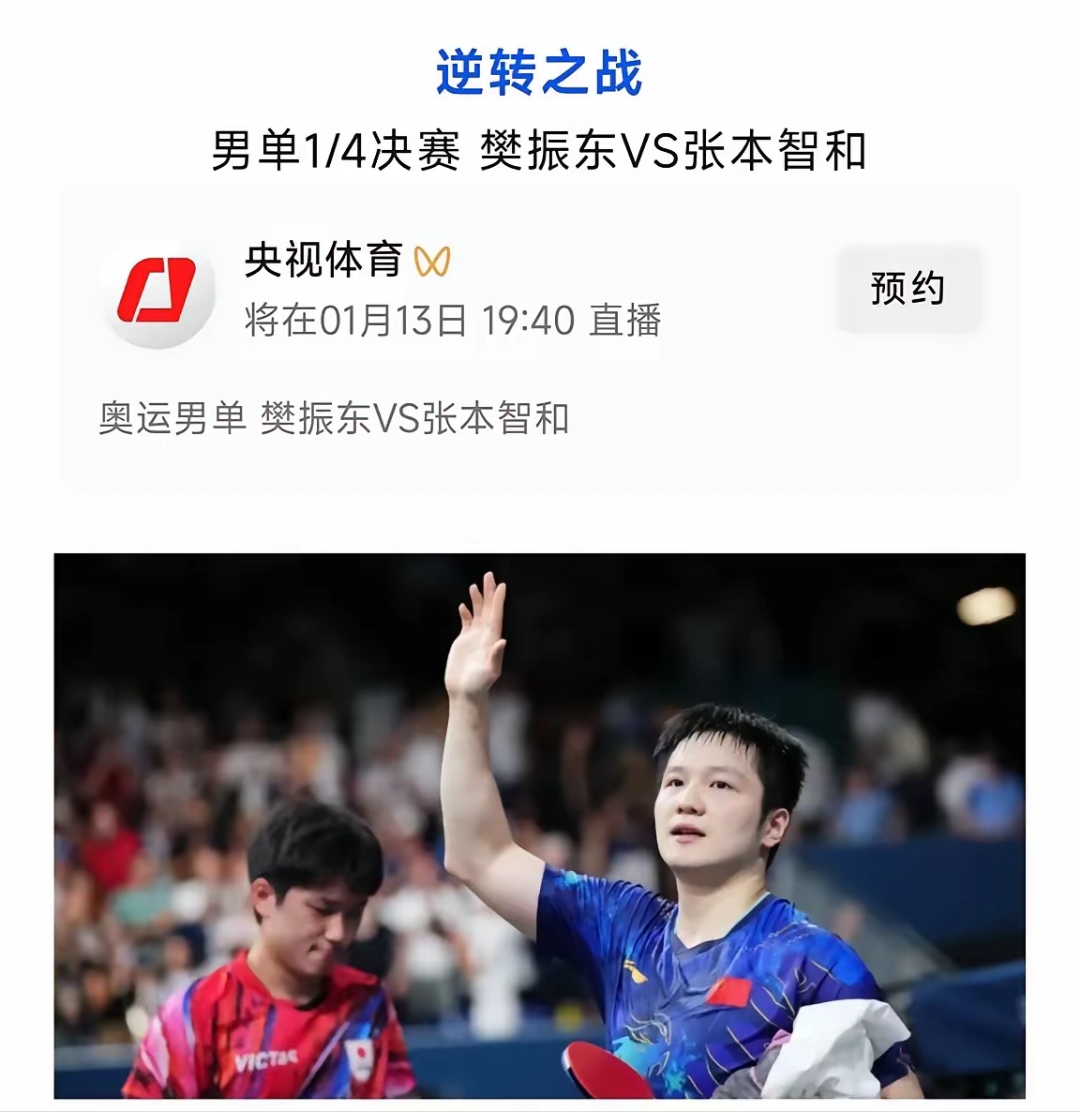Tap the 预约 button to reserve the livestream
Screen dimensions: 1080x1112
click(907, 289)
